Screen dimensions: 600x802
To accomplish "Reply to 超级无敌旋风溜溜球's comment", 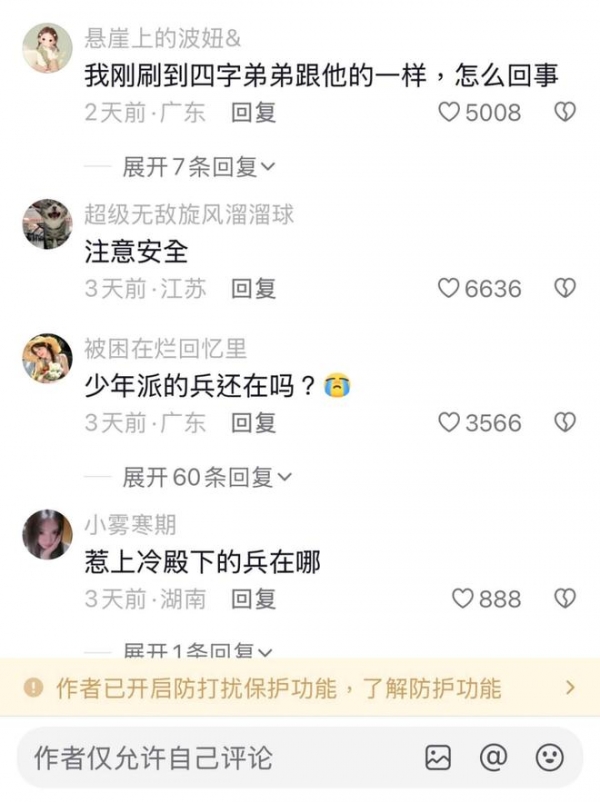I will pos(253,289).
